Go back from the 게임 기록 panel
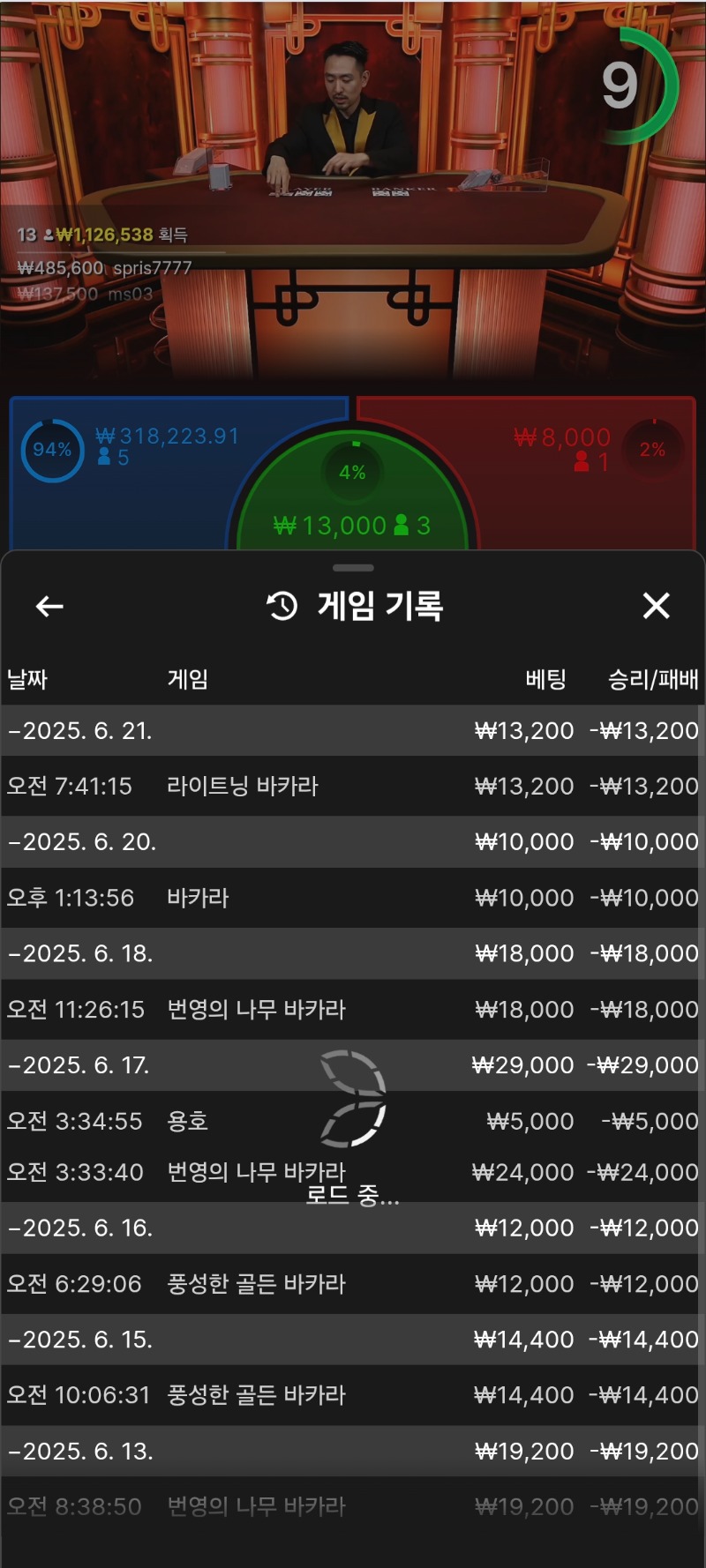706x1568 pixels. click(x=49, y=606)
